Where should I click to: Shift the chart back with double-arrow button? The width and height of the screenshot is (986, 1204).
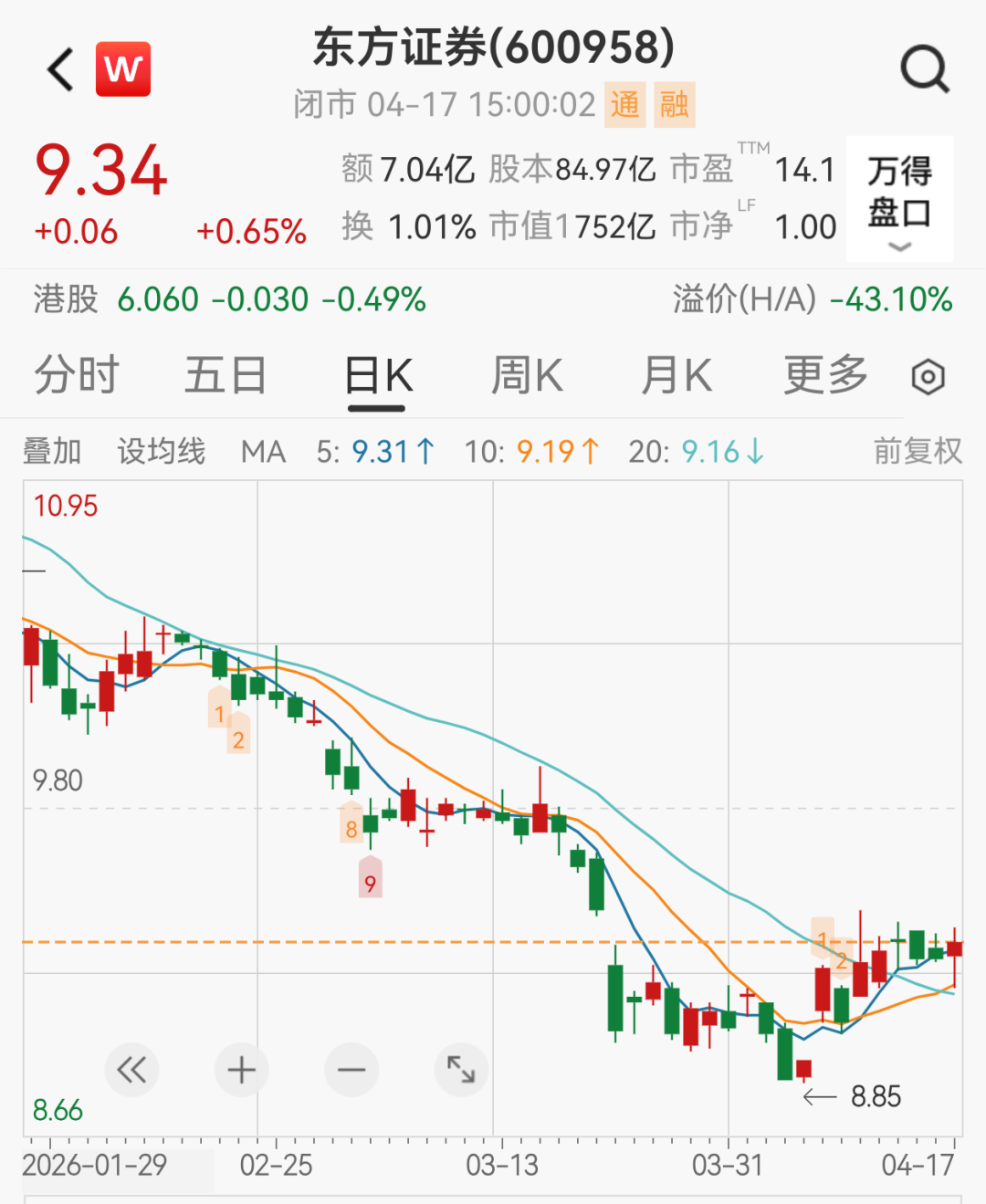pos(132,1070)
